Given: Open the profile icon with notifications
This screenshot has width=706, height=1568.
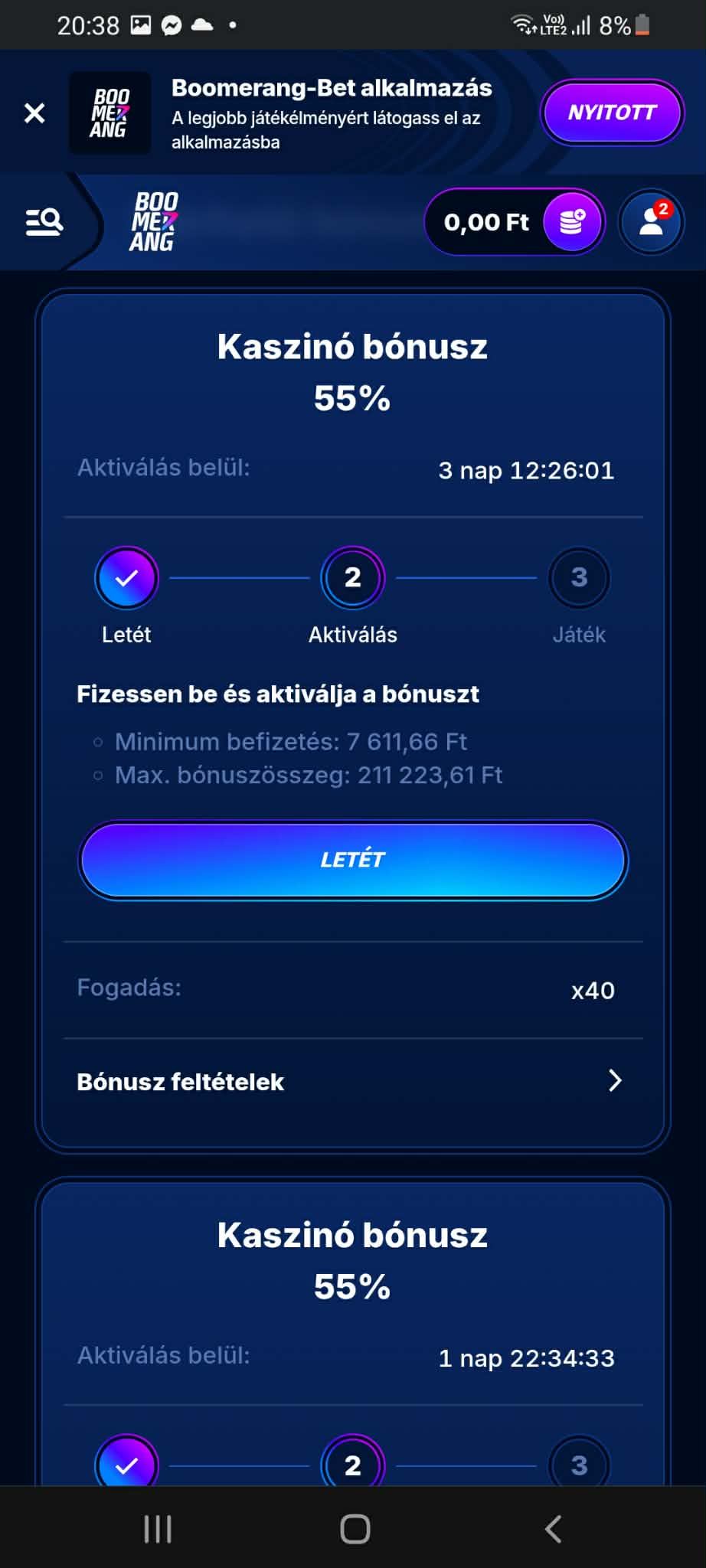Looking at the screenshot, I should click(652, 222).
